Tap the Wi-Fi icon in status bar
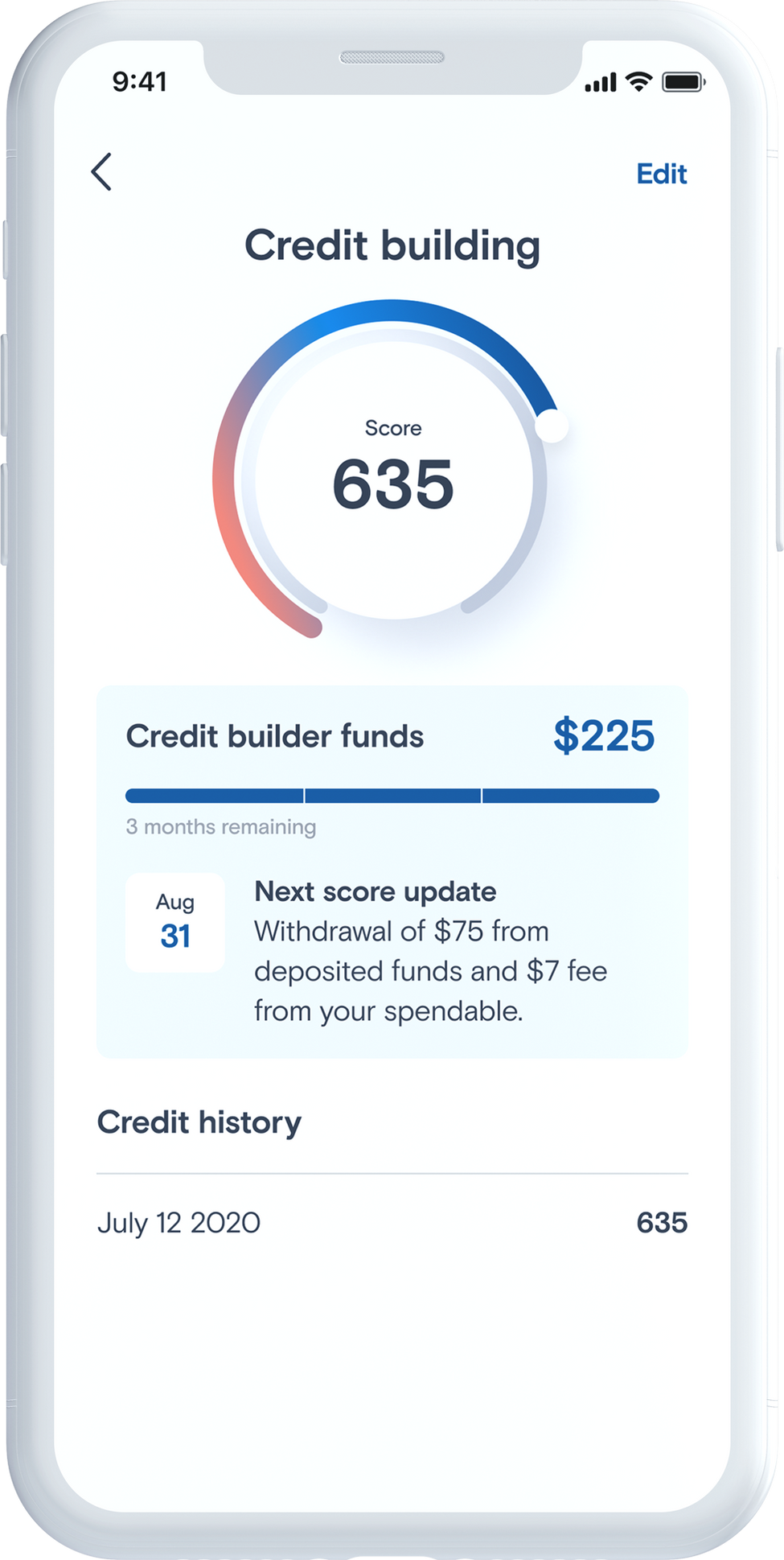 [x=636, y=80]
